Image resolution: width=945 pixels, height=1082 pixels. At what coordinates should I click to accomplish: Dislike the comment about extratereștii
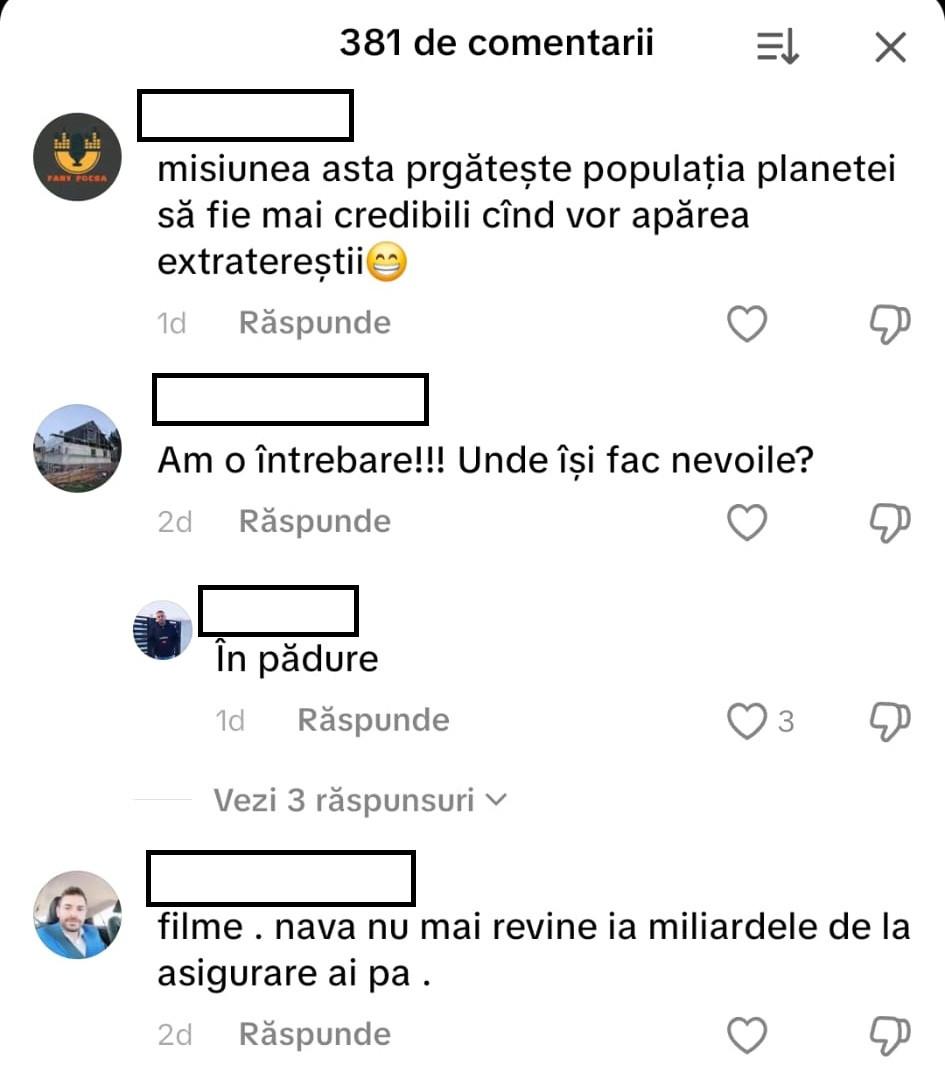click(891, 322)
